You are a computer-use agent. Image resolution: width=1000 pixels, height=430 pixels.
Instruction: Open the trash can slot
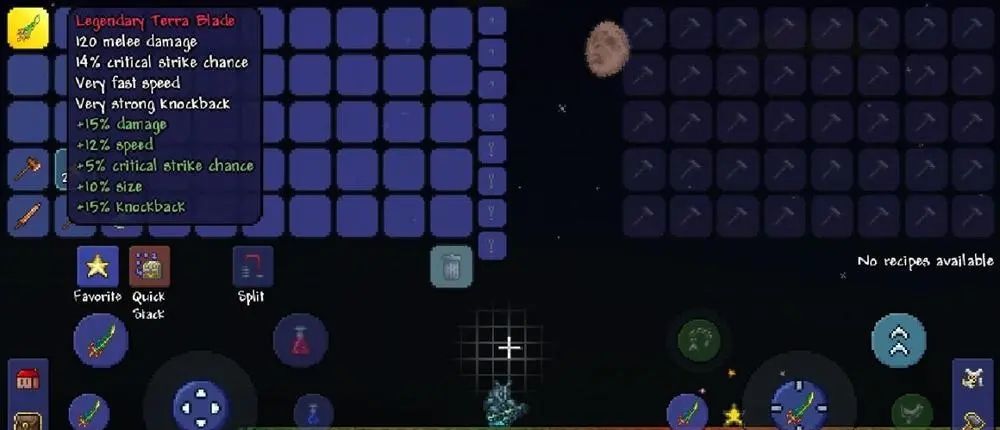click(x=451, y=266)
